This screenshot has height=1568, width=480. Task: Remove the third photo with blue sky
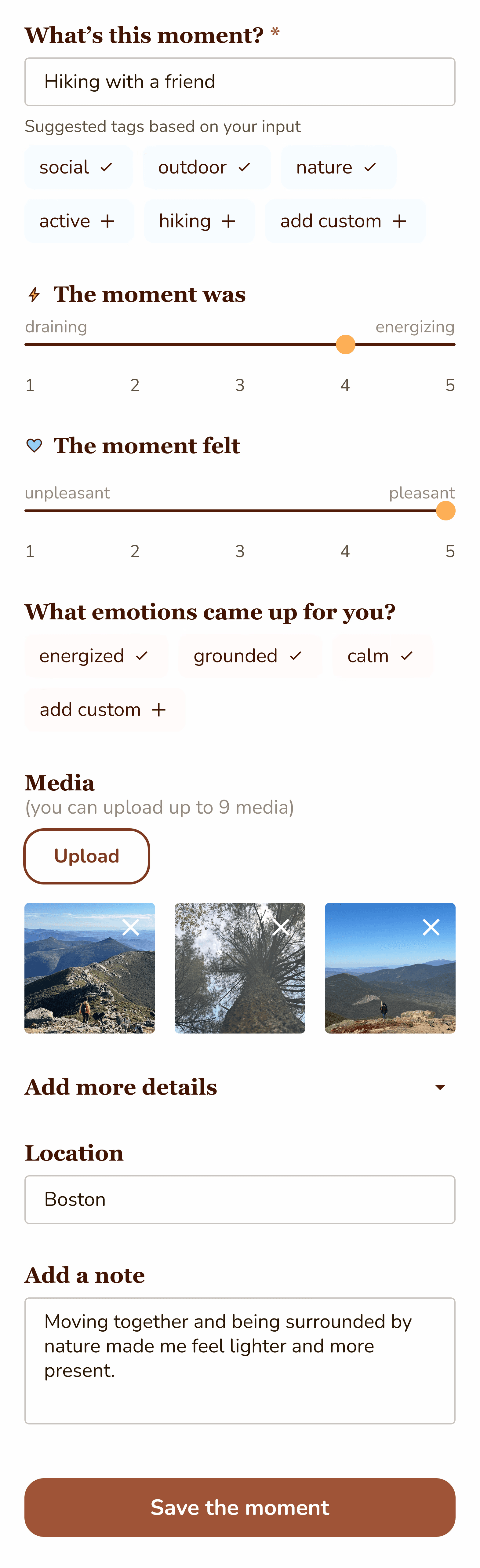coord(431,927)
